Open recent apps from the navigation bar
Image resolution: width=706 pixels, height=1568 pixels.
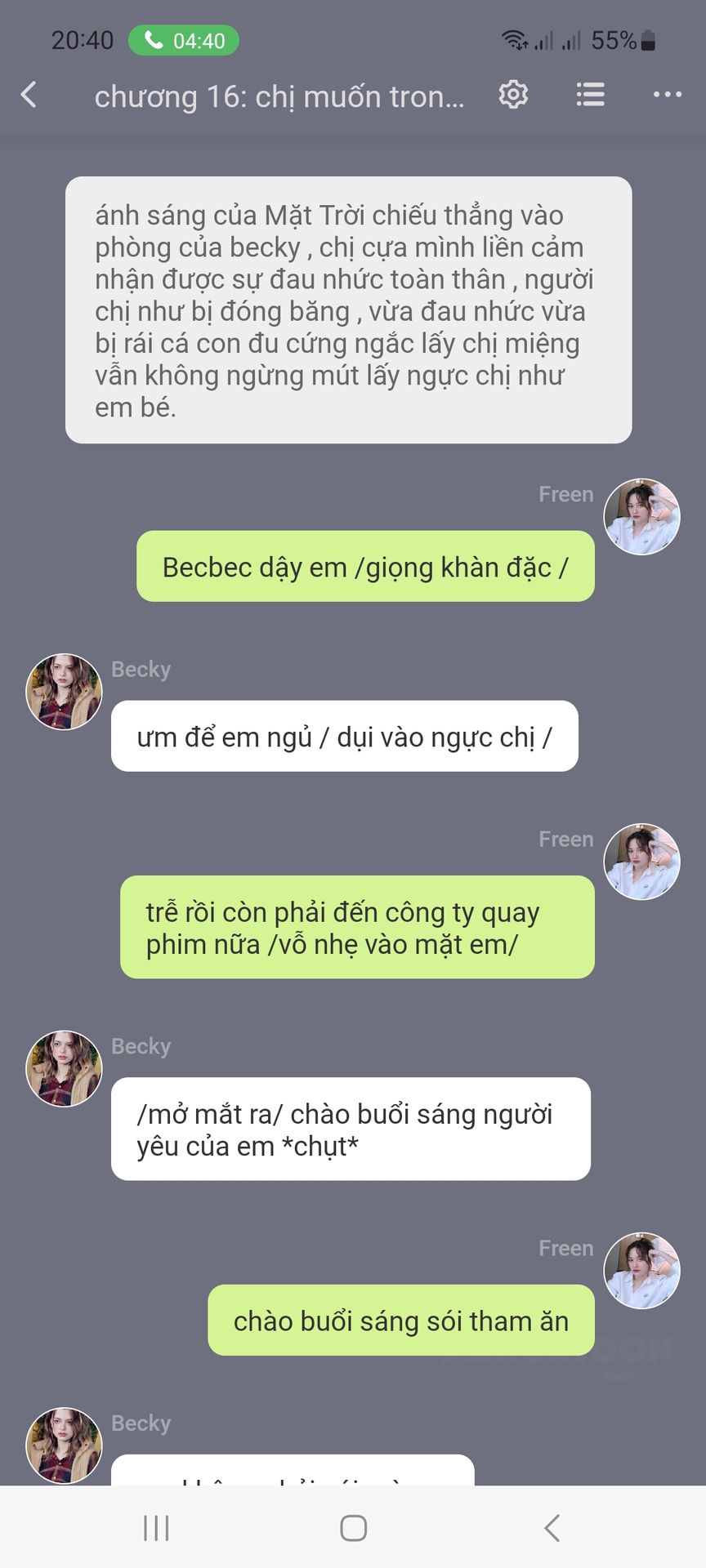pyautogui.click(x=156, y=1528)
